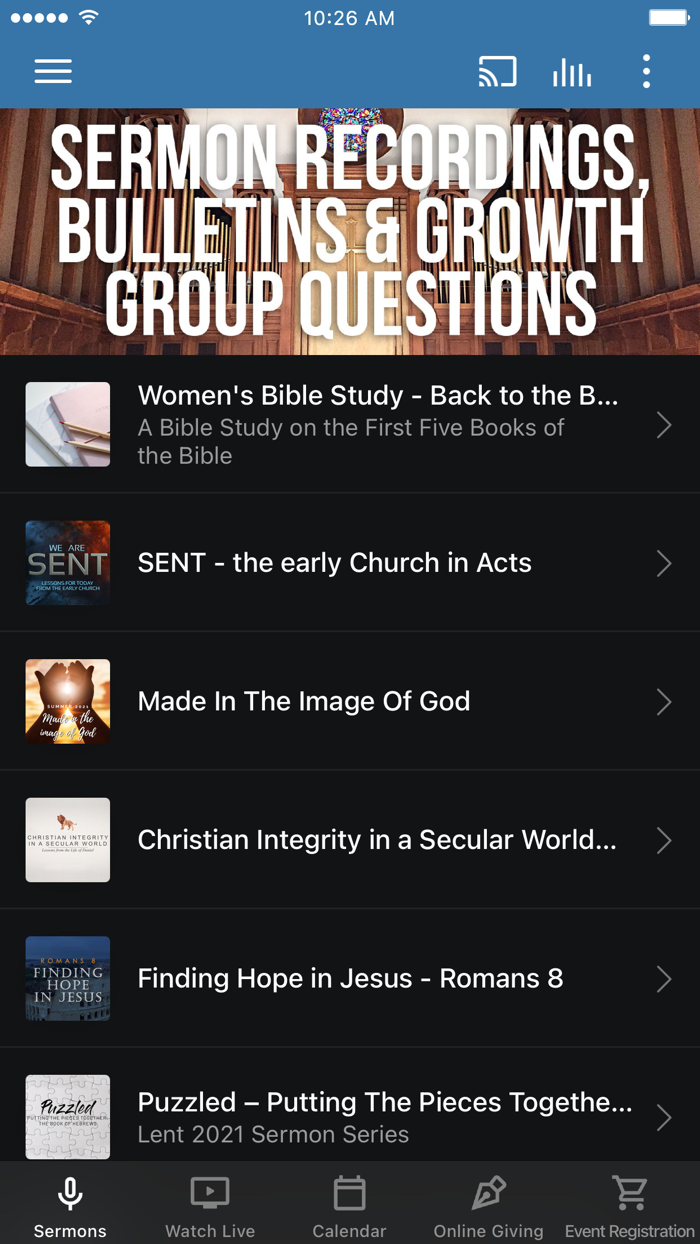Screen dimensions: 700x1244
Task: Tap the cast to screen icon
Action: pos(497,72)
